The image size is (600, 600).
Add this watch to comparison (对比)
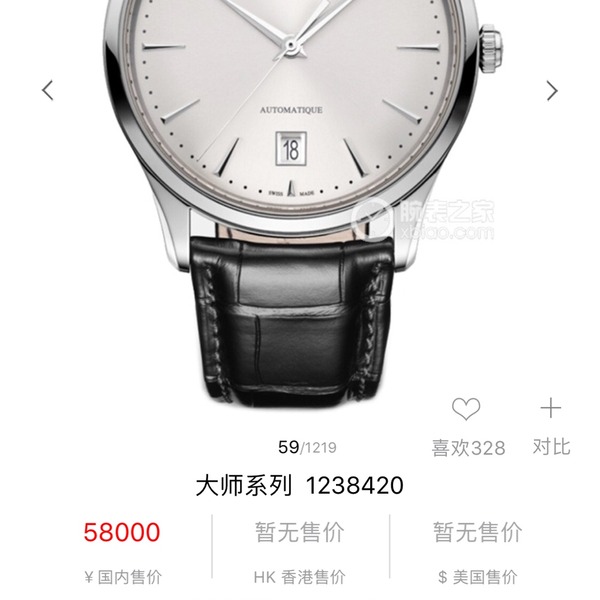(551, 408)
